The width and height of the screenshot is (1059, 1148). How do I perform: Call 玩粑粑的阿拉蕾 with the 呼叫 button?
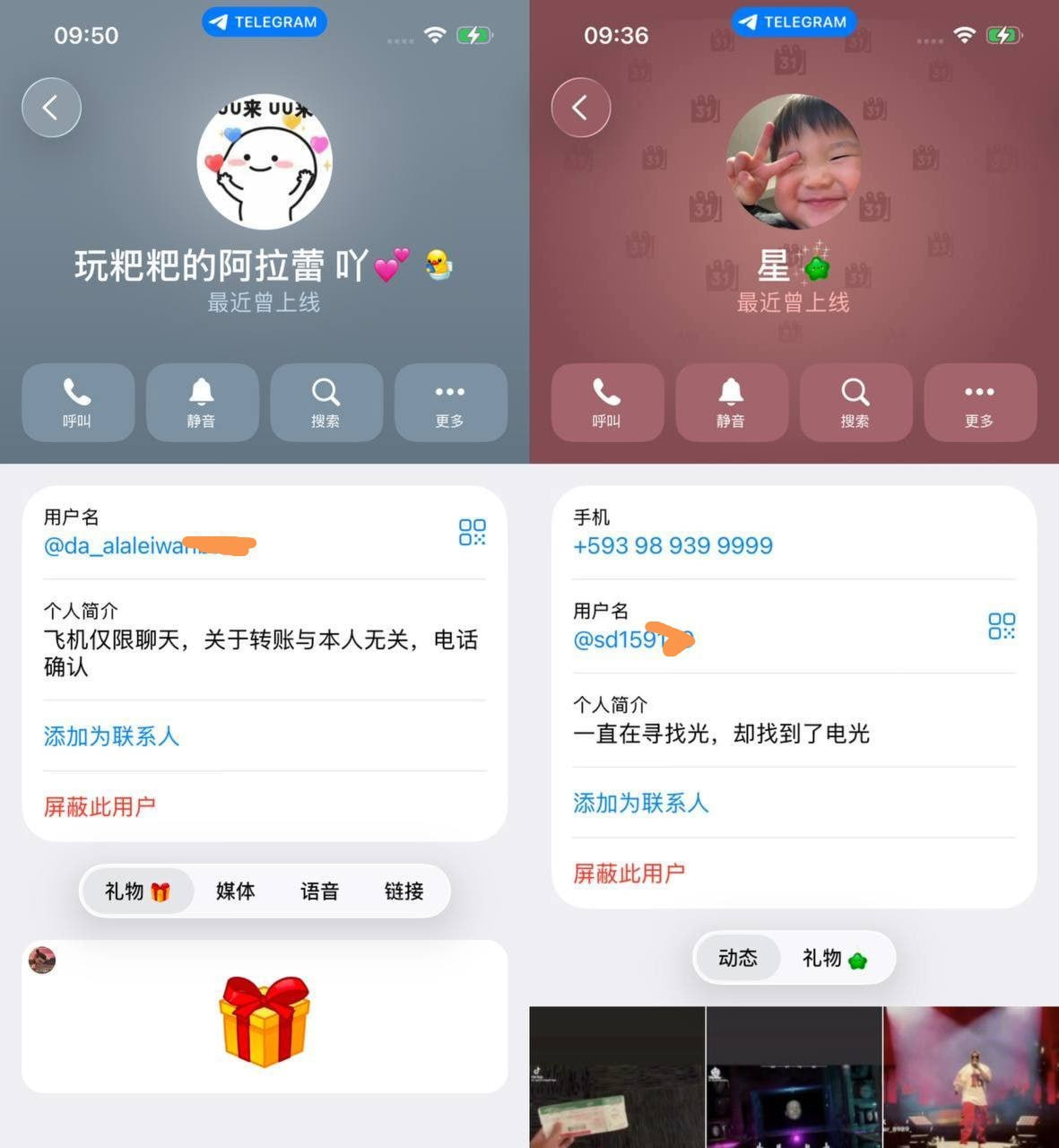(78, 403)
